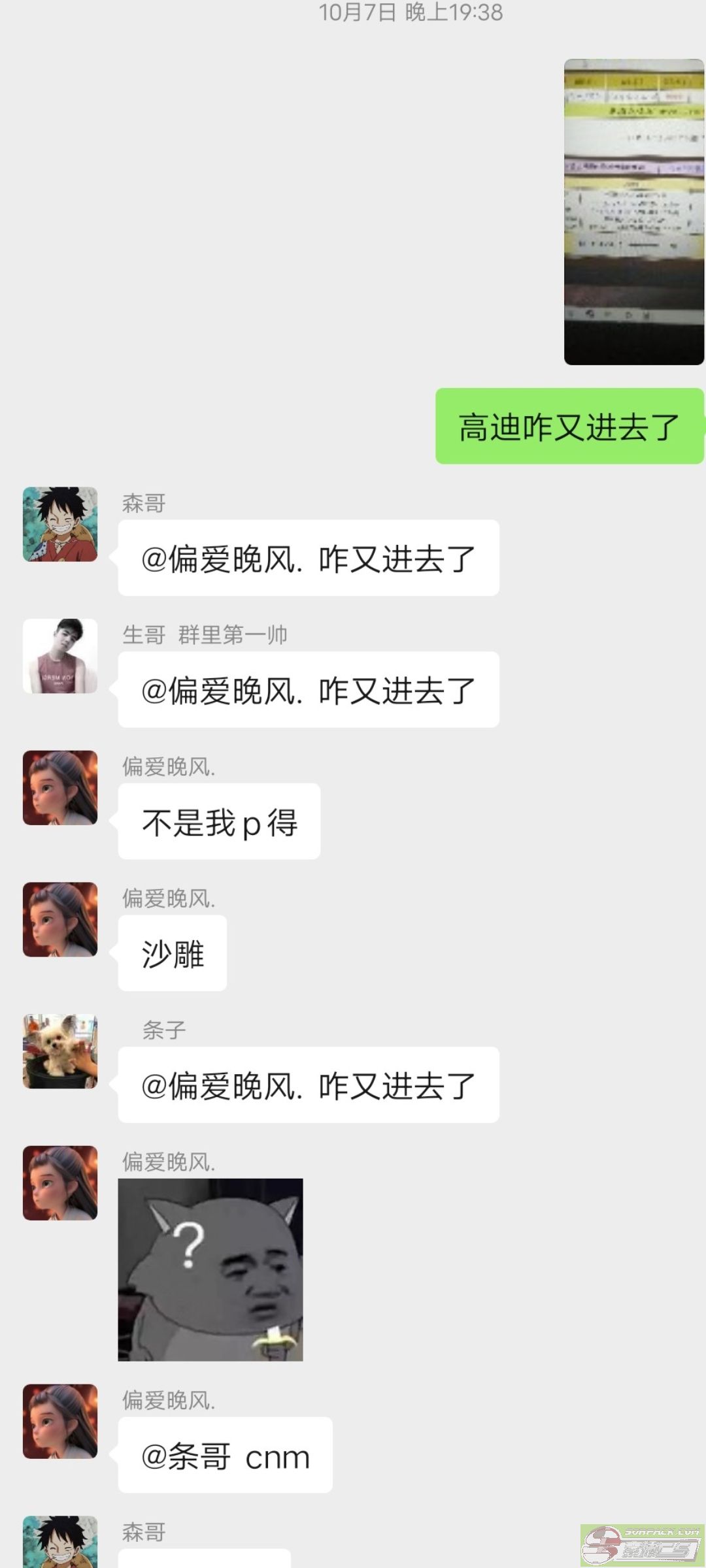Tap 森哥's avatar beside 咋又进去了 message
Viewport: 706px width, 1568px height.
click(60, 524)
